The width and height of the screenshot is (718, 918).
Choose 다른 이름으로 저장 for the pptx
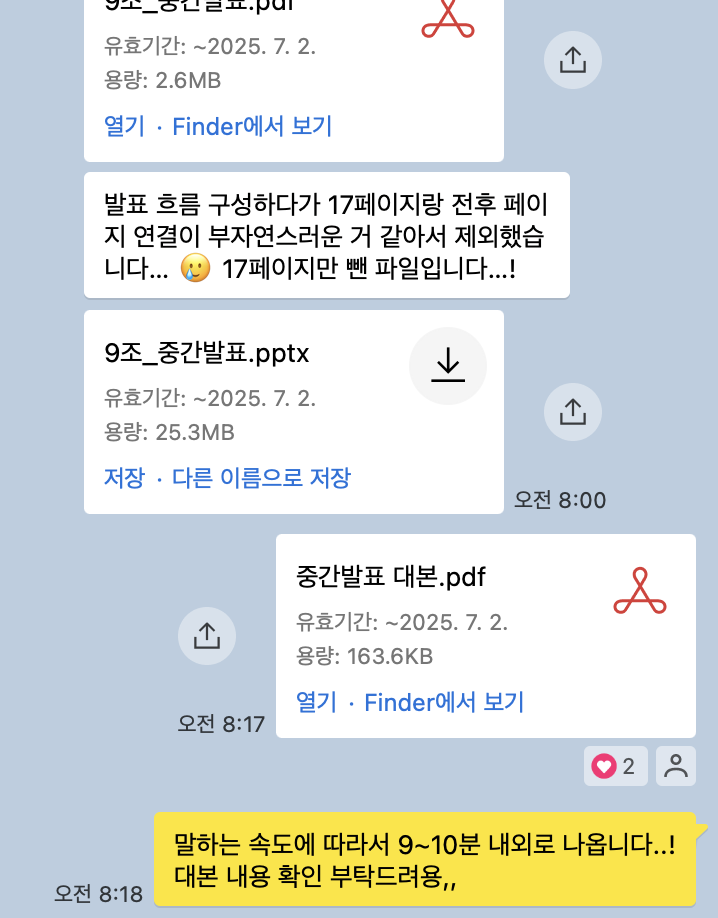point(261,478)
